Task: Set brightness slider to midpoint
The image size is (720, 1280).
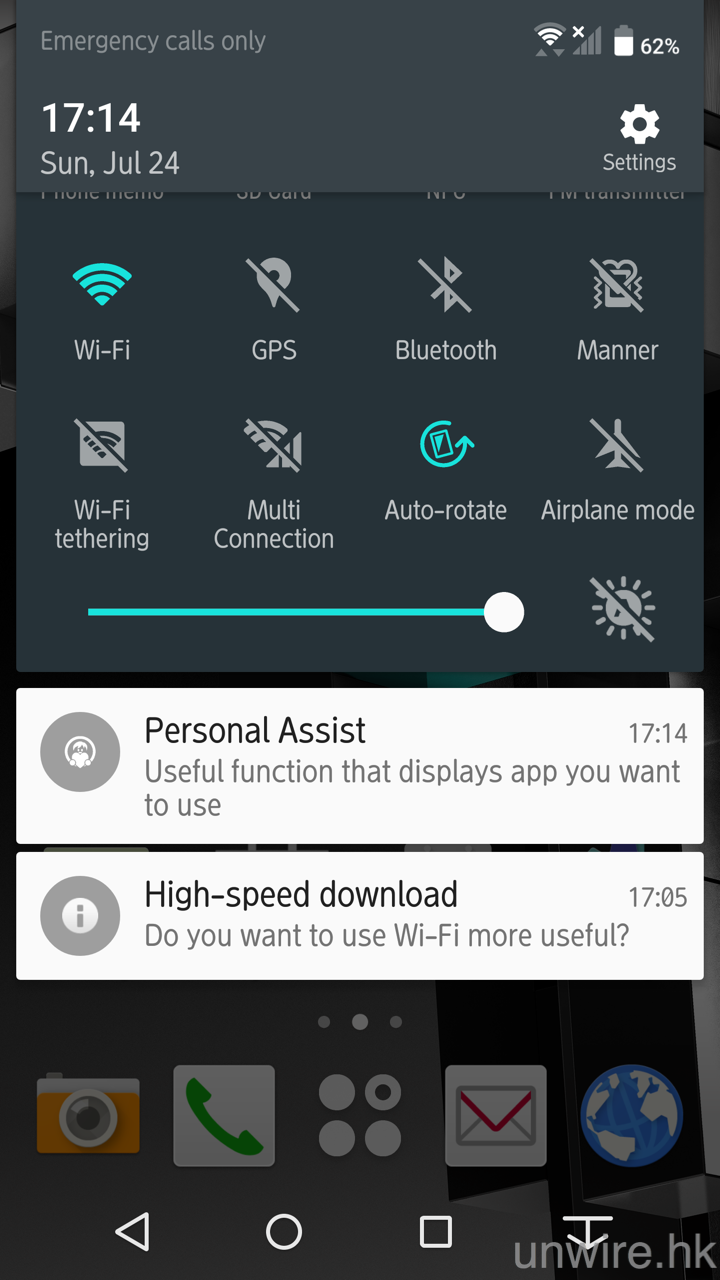Action: coord(296,612)
